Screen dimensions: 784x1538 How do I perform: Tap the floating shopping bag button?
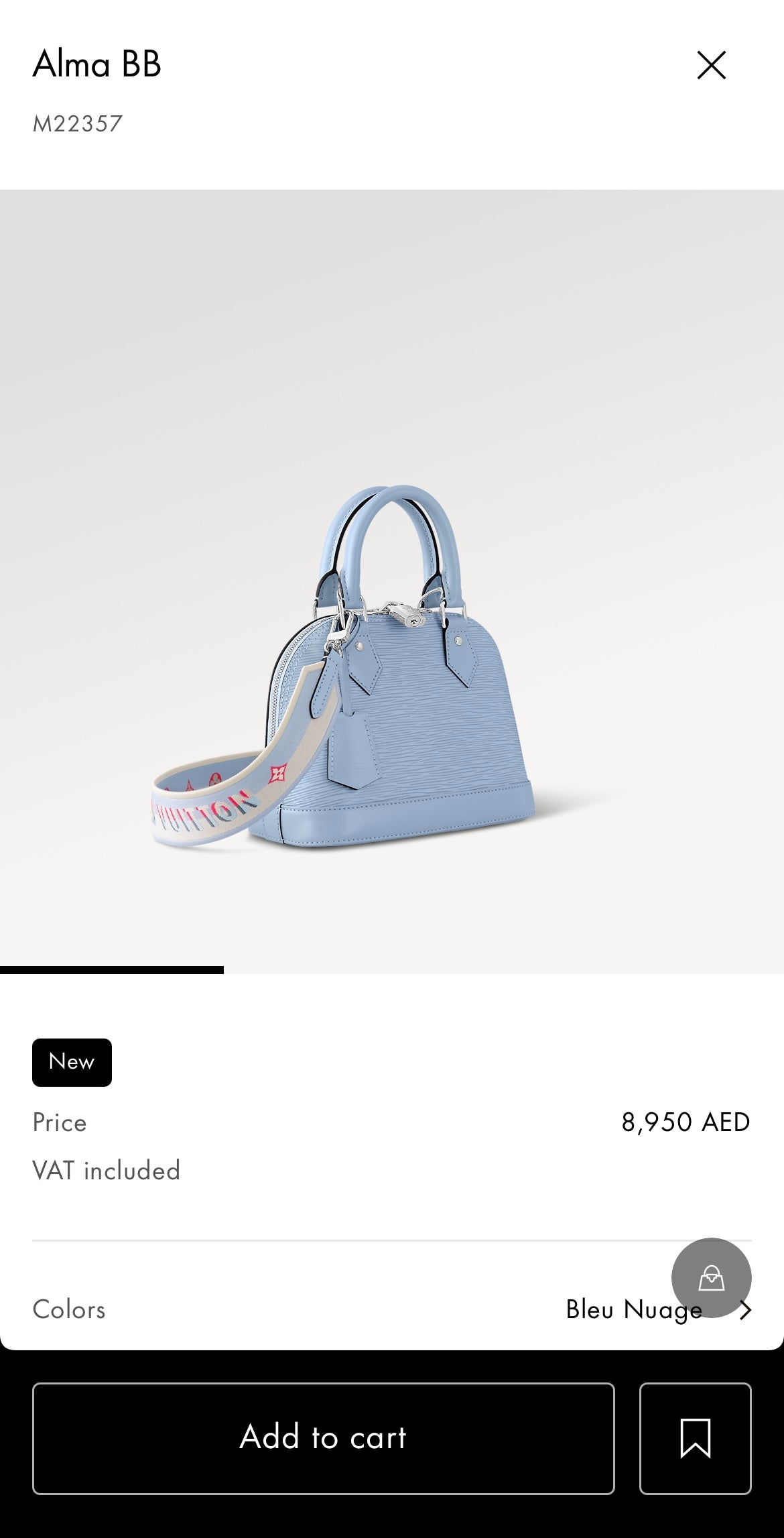pyautogui.click(x=711, y=1277)
